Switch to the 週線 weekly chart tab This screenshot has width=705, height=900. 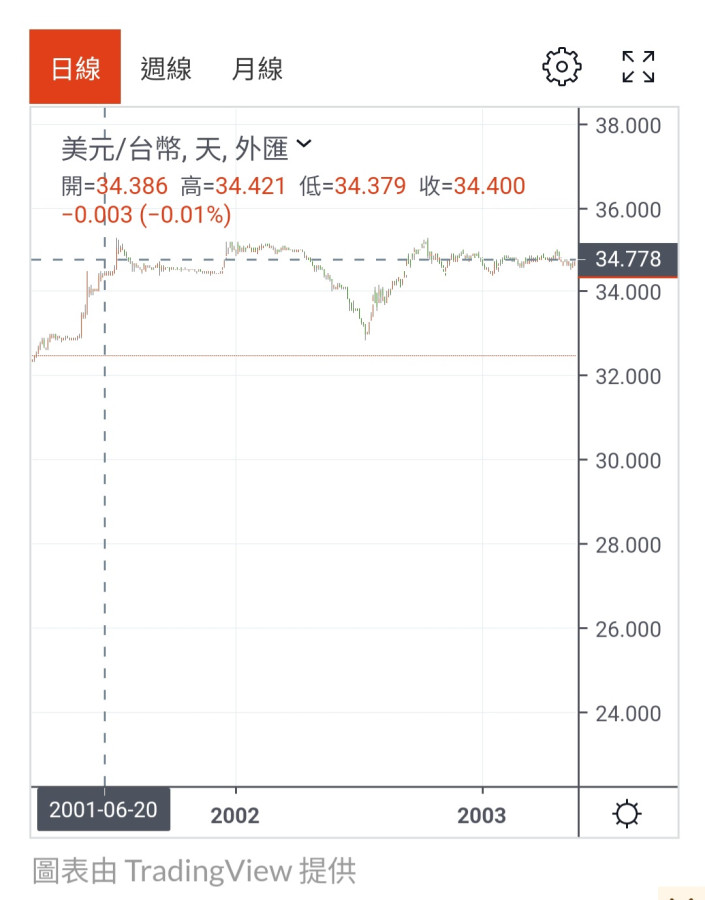166,68
